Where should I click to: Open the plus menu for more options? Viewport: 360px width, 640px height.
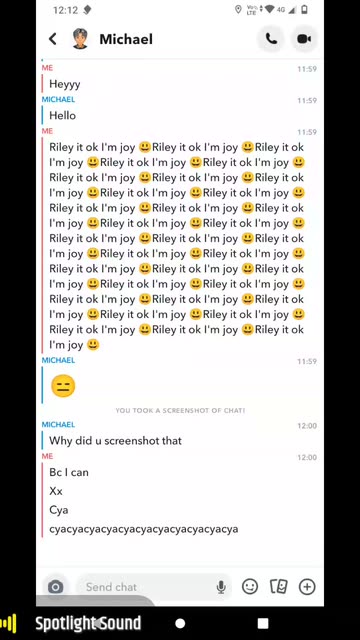click(x=307, y=587)
